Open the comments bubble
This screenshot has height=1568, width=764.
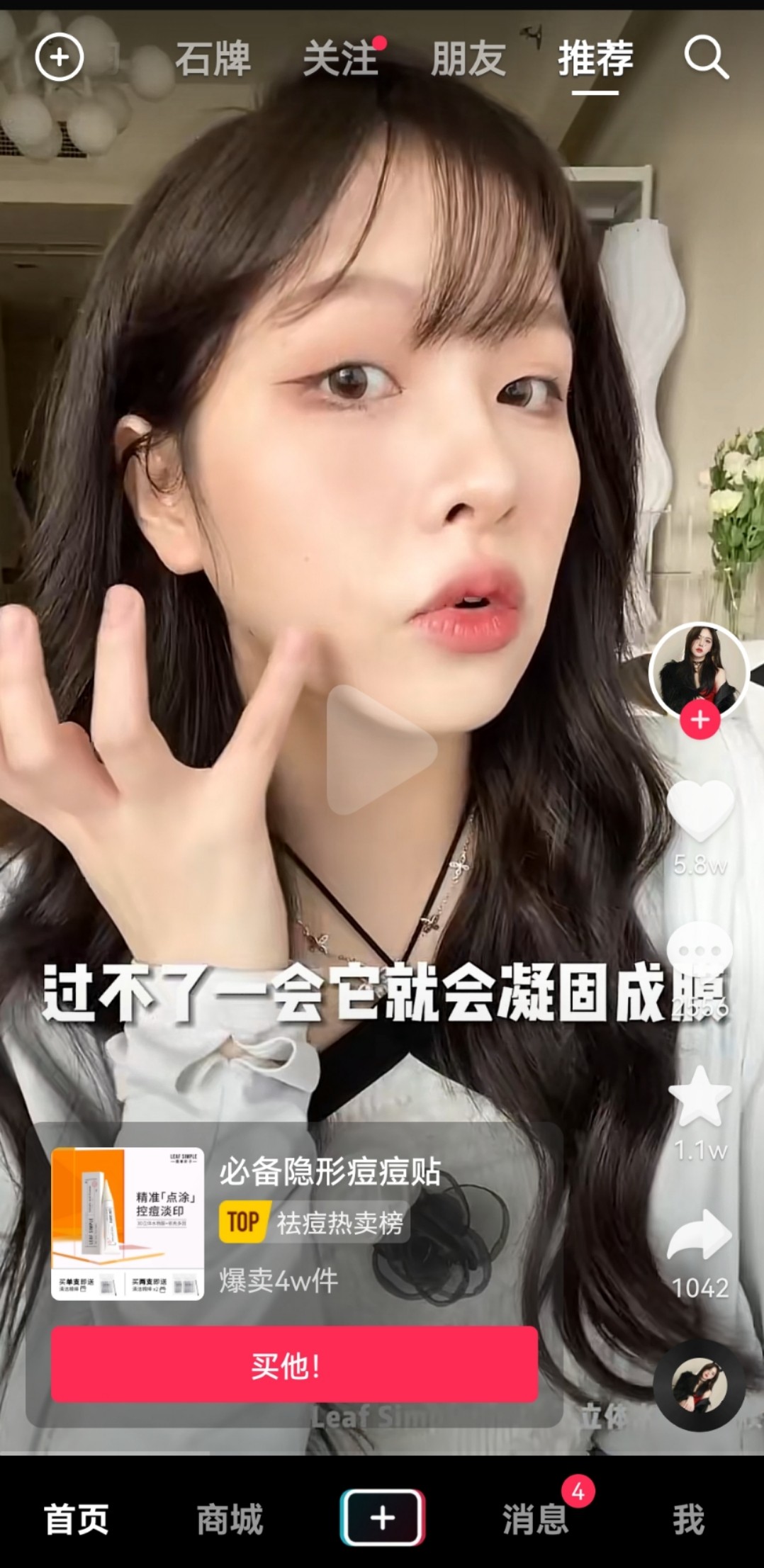700,952
